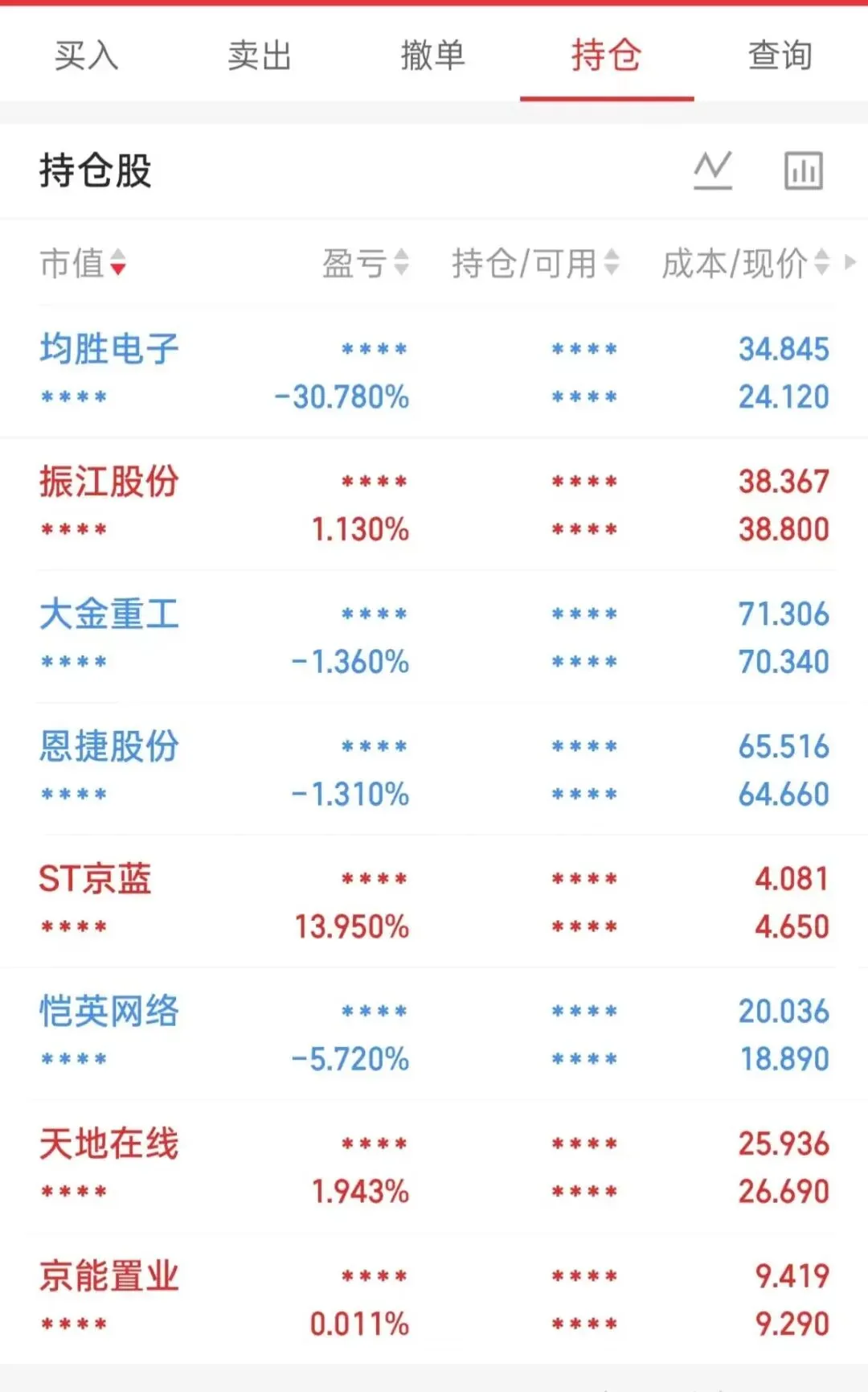View the 大金重工 position
Screen dimensions: 868x1392
coord(434,638)
